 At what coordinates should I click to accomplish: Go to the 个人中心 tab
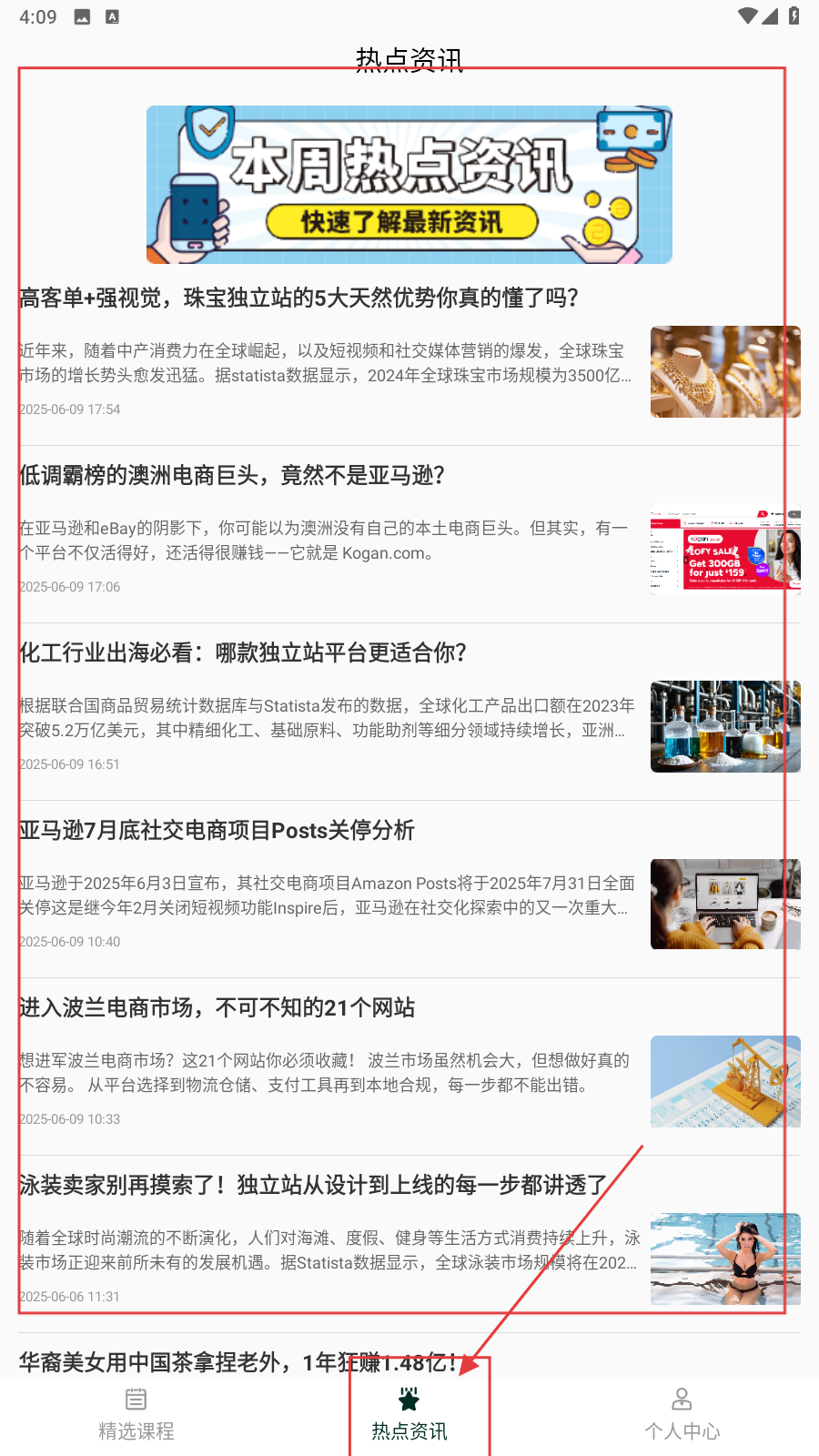point(682,1415)
